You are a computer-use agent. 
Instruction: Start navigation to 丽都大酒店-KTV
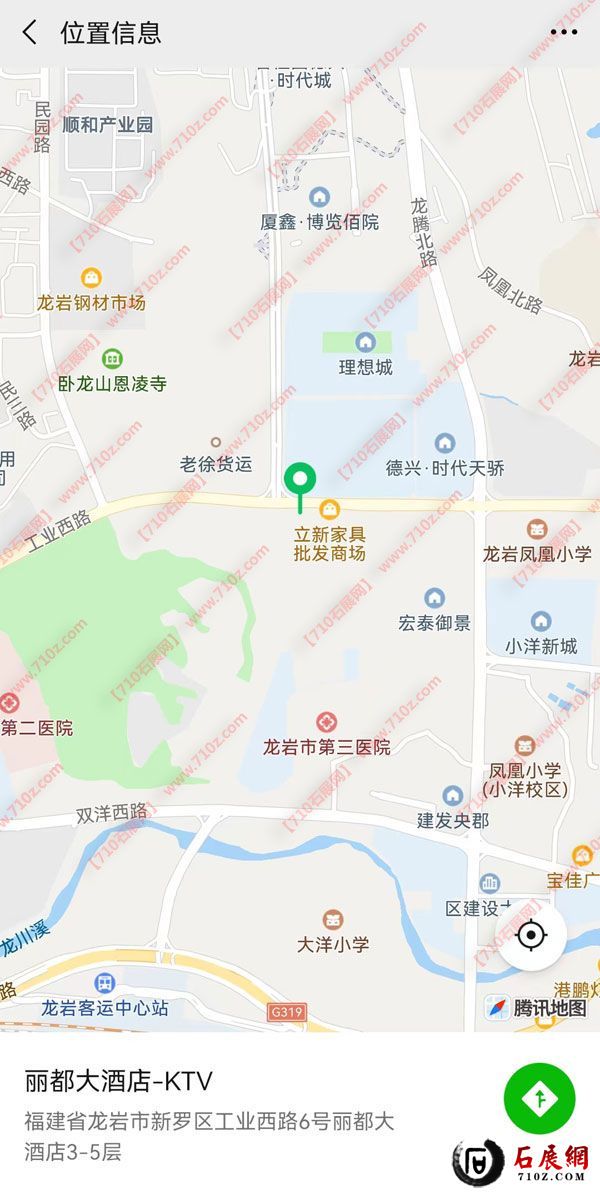(540, 1098)
